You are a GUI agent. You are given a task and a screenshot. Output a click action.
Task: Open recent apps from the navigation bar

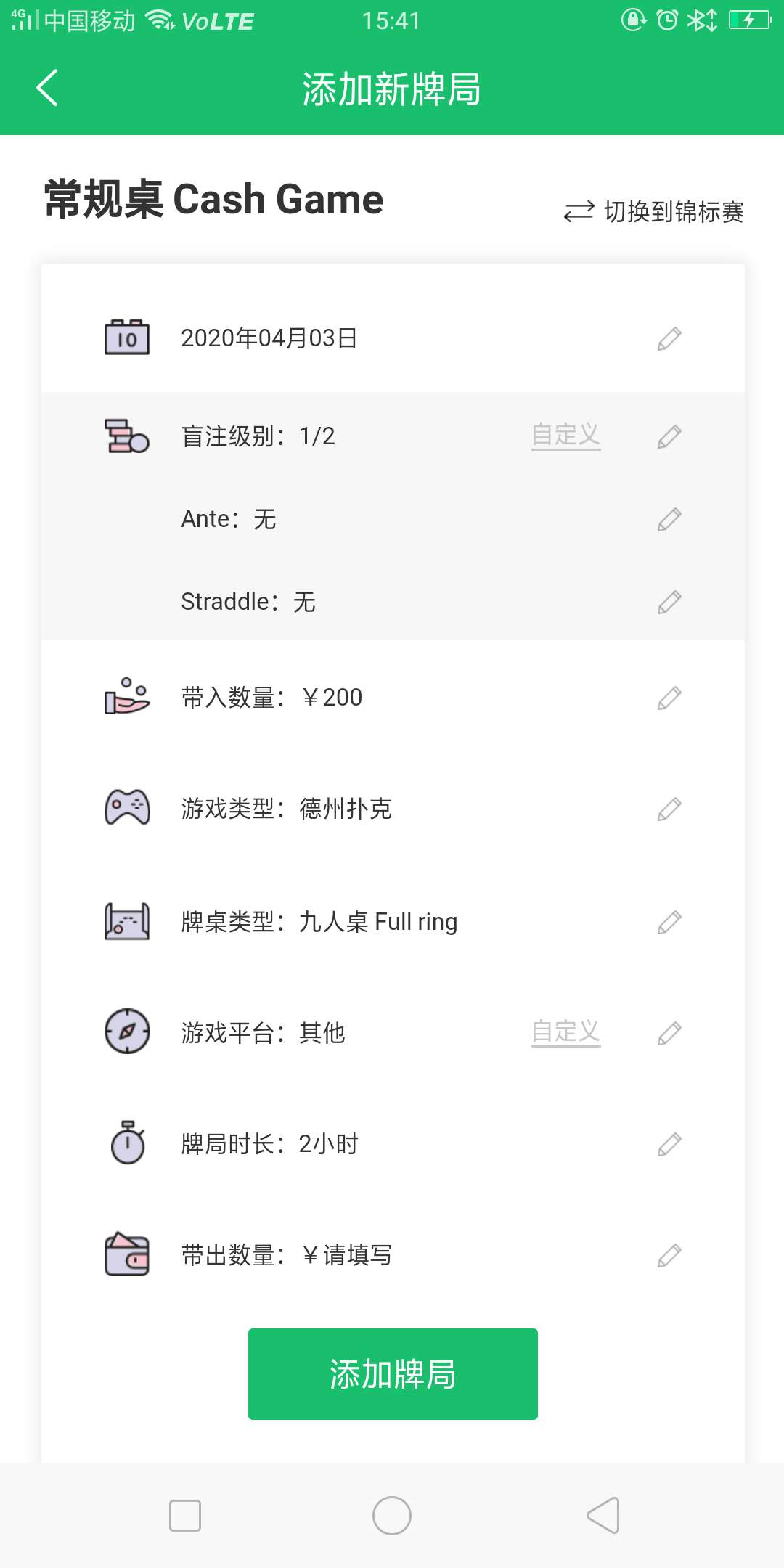coord(184,1516)
